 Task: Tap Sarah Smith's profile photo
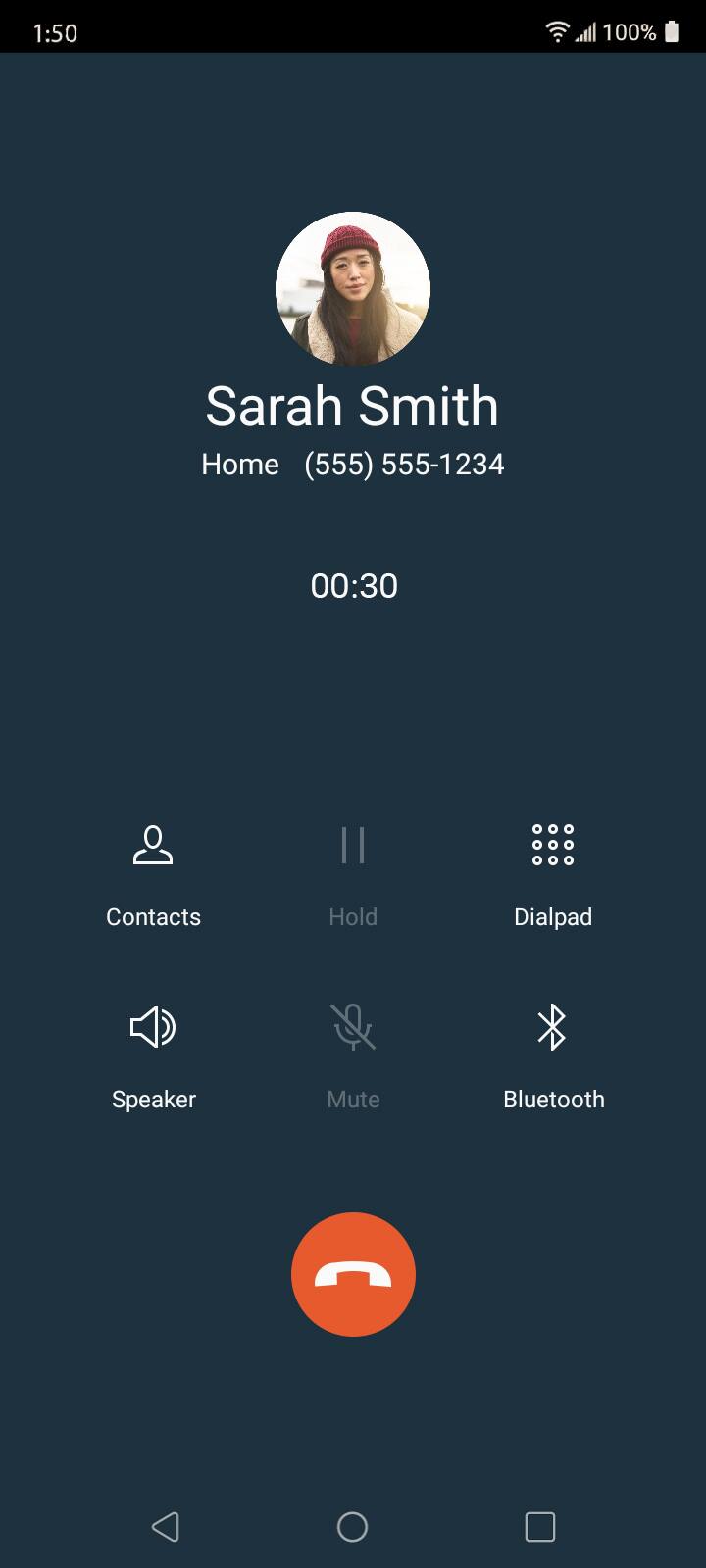(353, 289)
